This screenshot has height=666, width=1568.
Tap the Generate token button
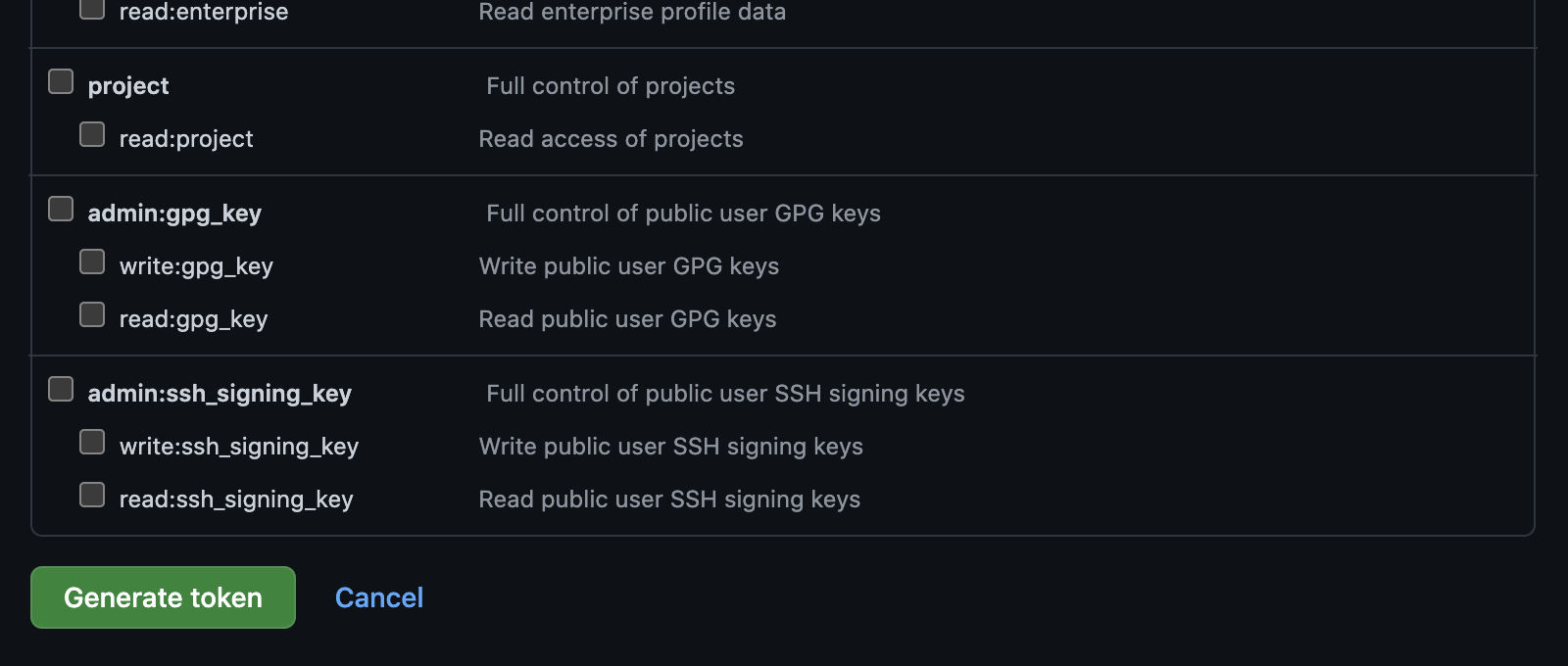tap(163, 597)
